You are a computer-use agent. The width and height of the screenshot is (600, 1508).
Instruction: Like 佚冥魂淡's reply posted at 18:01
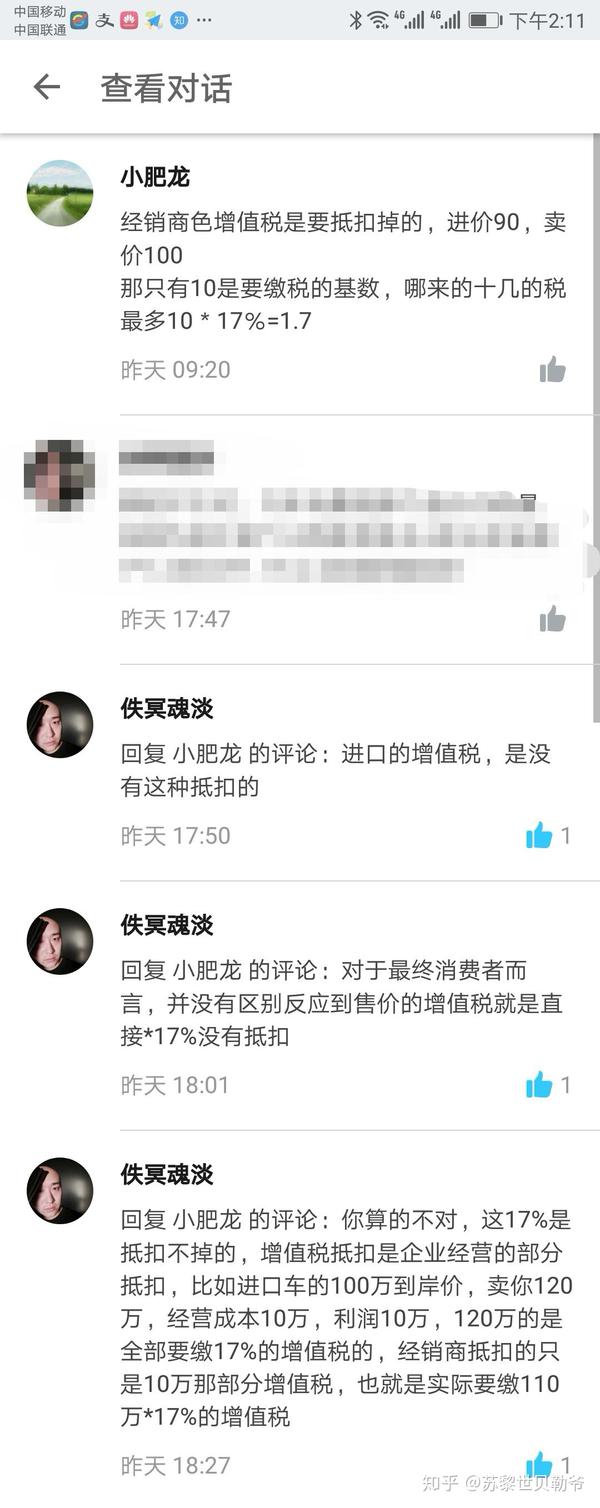(540, 1085)
